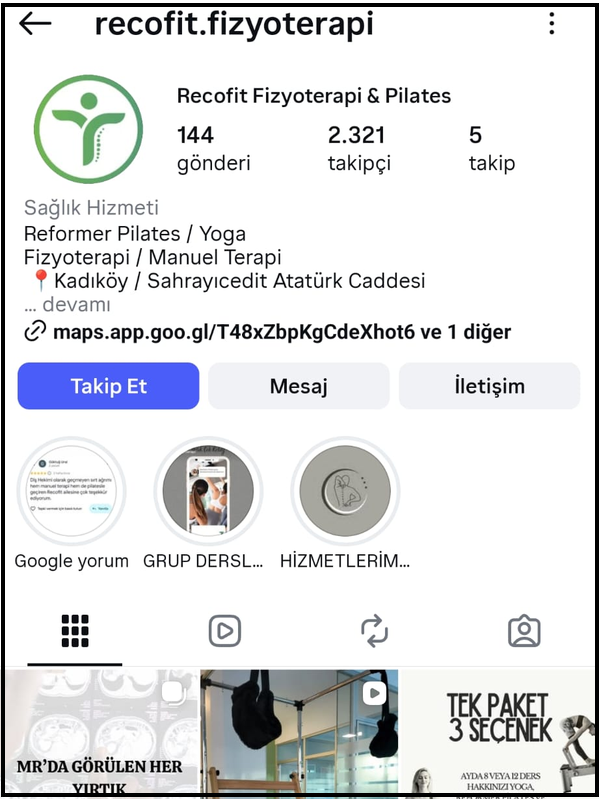
Task: View the HİZMETLERİM... story highlight
Action: point(345,490)
